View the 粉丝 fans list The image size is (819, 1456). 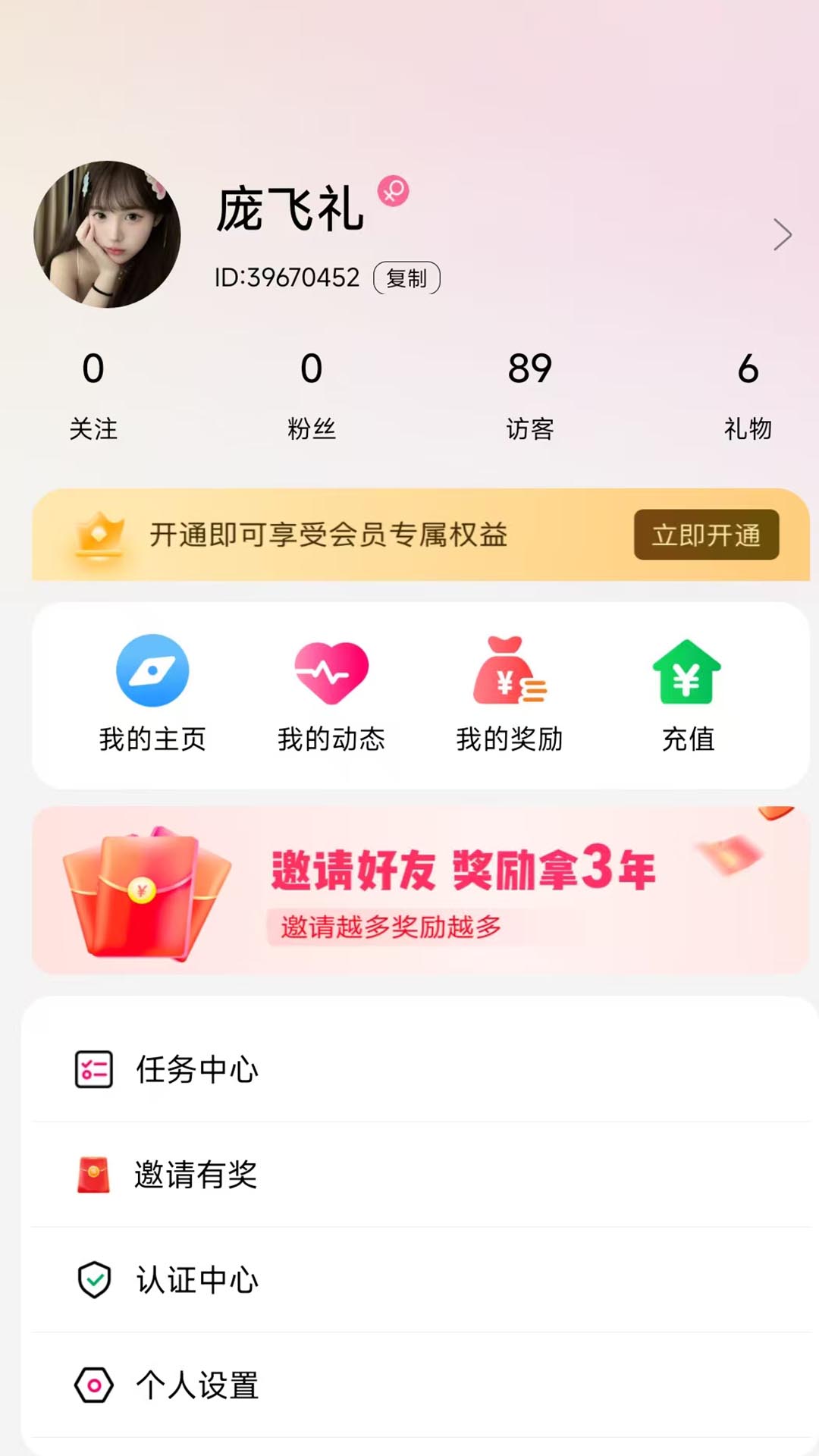point(311,394)
